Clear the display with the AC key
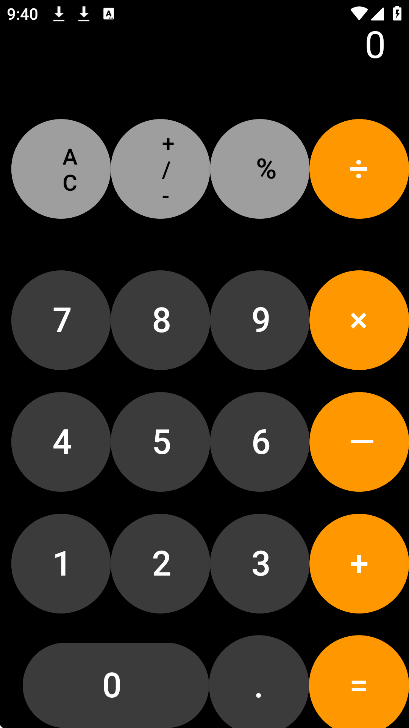Screen dimensions: 409x728 click(x=61, y=169)
